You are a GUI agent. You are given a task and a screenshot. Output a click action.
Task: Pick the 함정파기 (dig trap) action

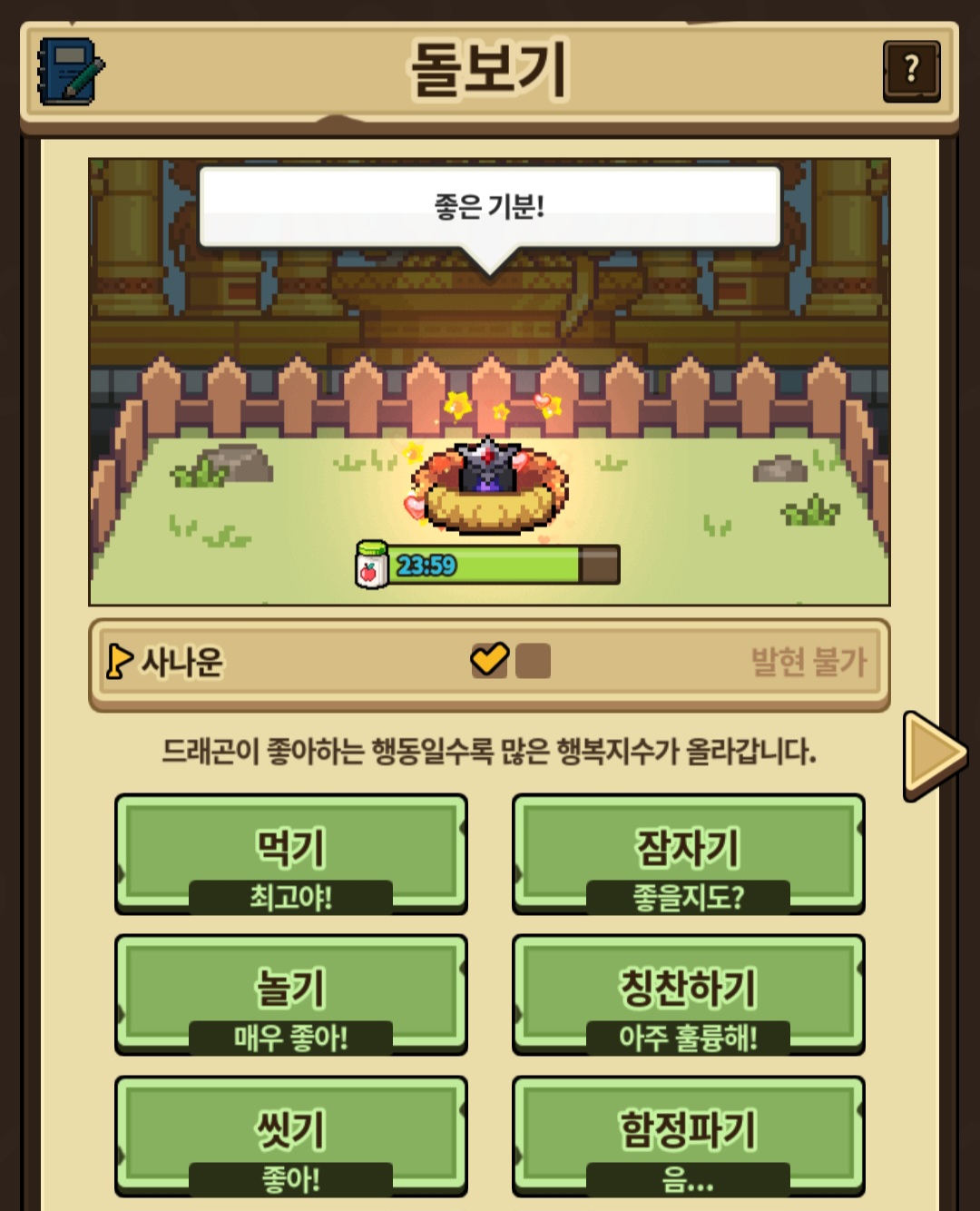tap(688, 1137)
